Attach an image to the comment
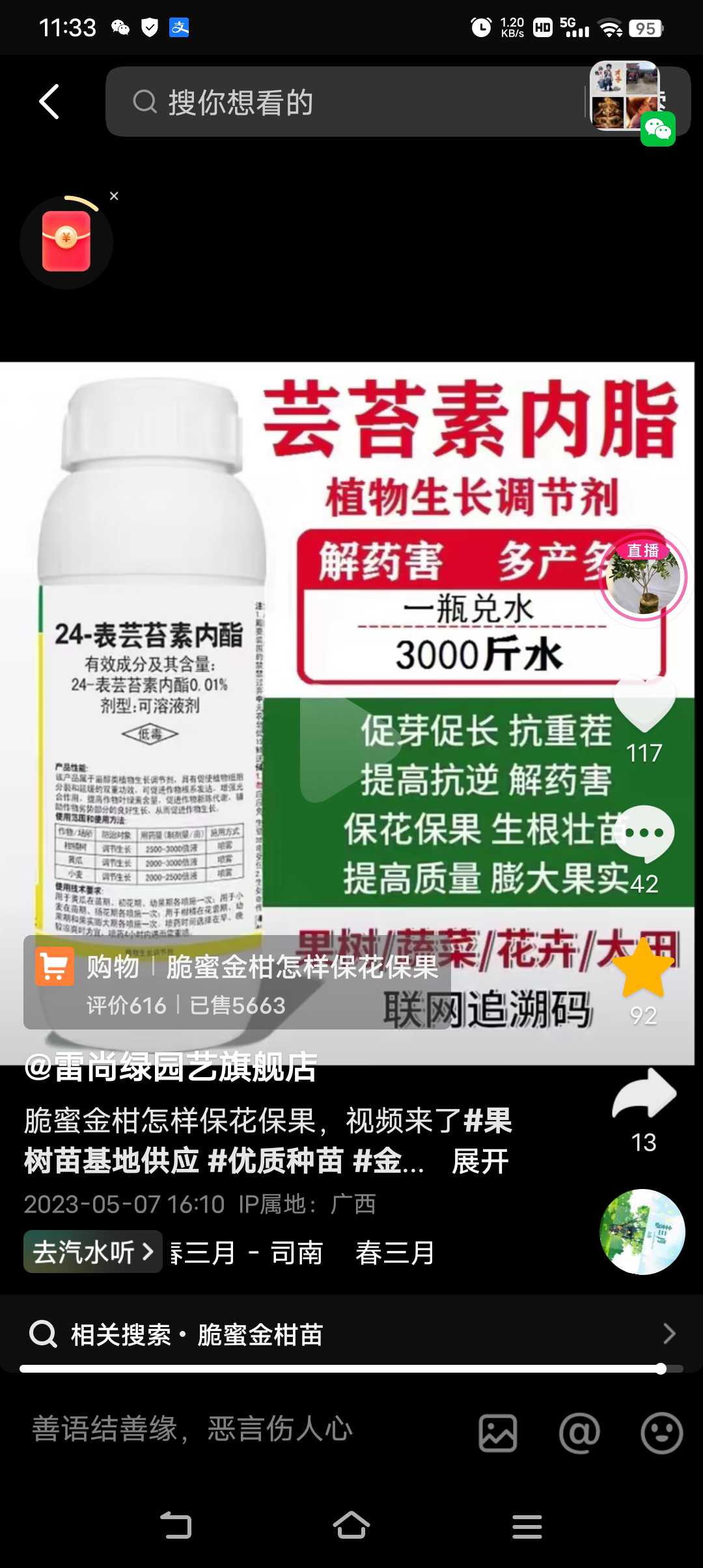The height and width of the screenshot is (1568, 703). (x=498, y=1433)
